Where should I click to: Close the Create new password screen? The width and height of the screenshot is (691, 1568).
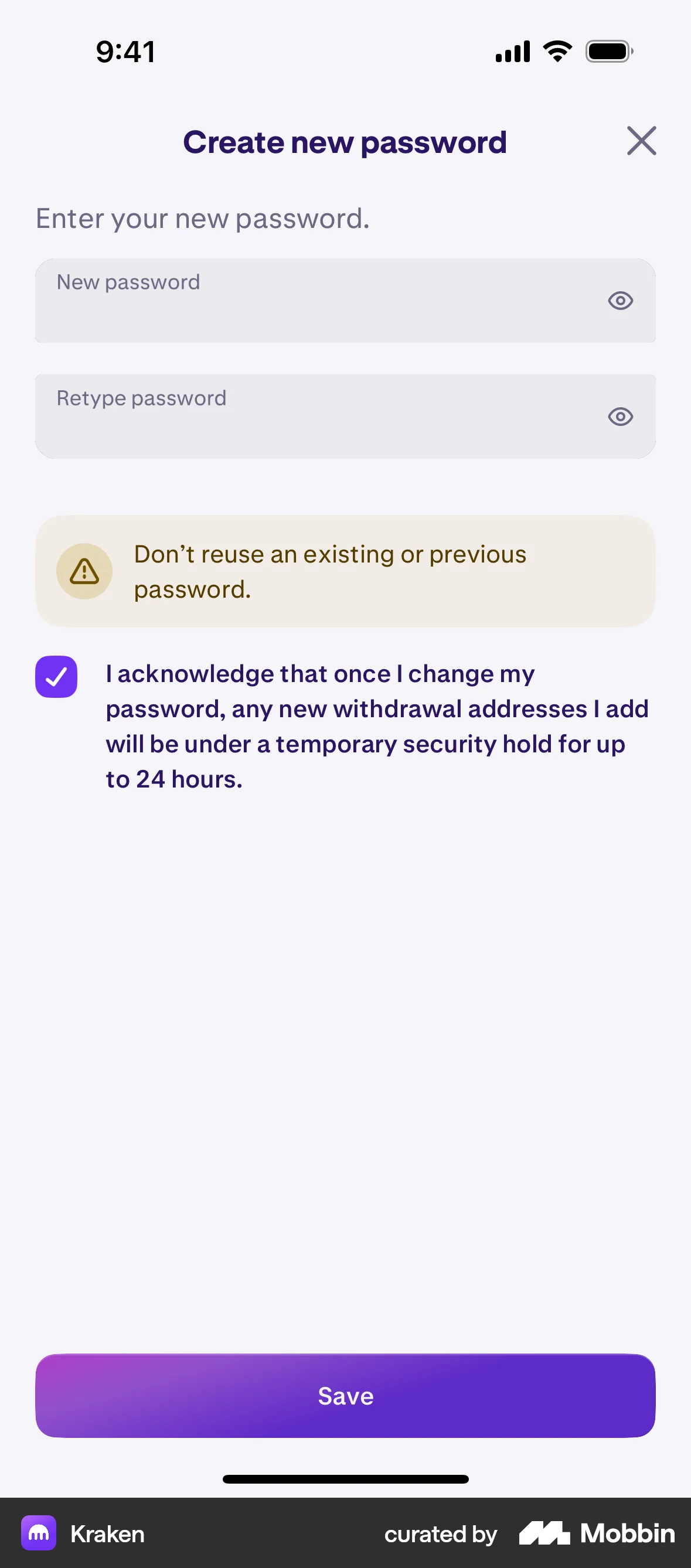(641, 141)
